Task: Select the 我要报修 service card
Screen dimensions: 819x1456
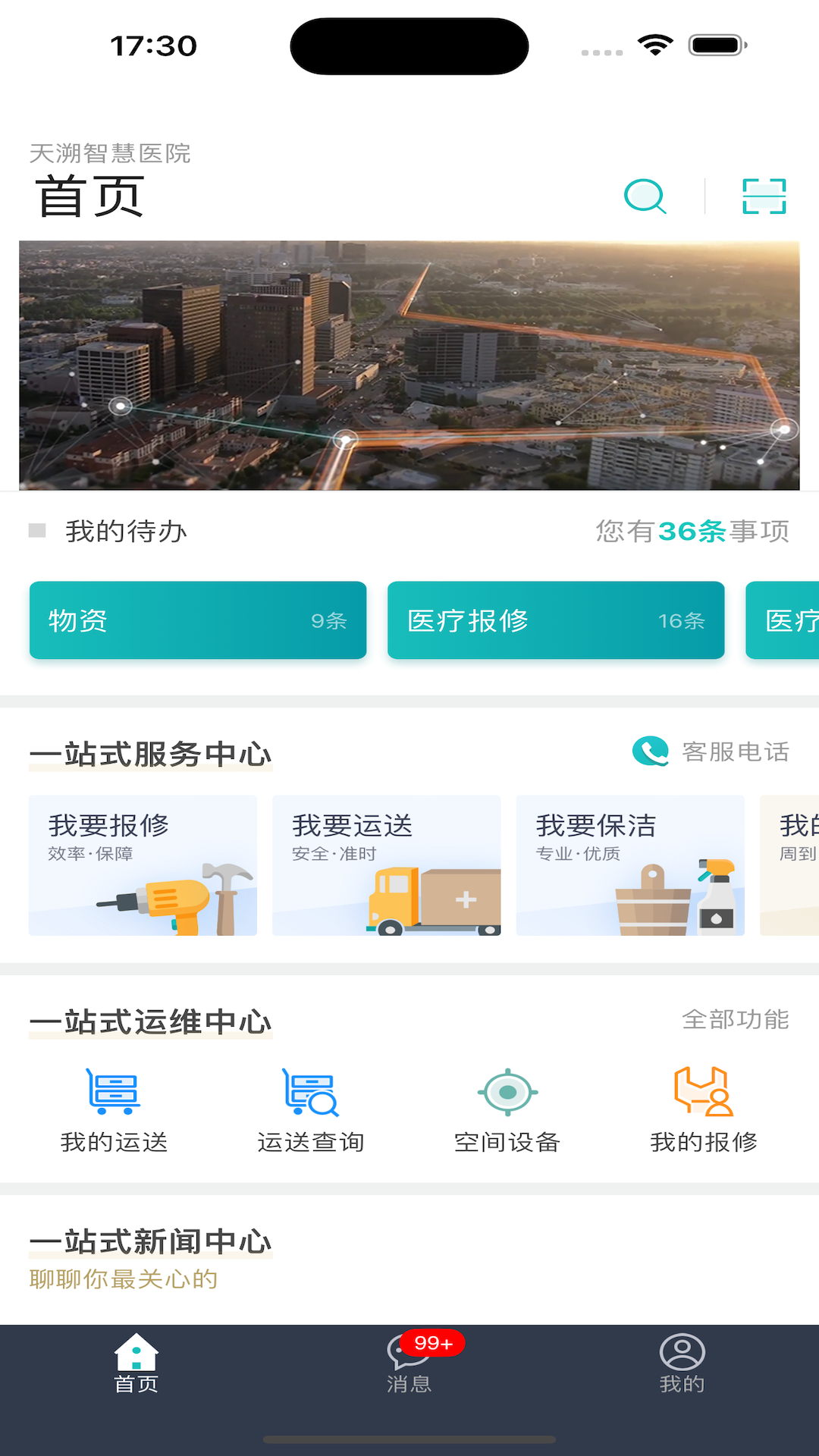Action: point(143,865)
